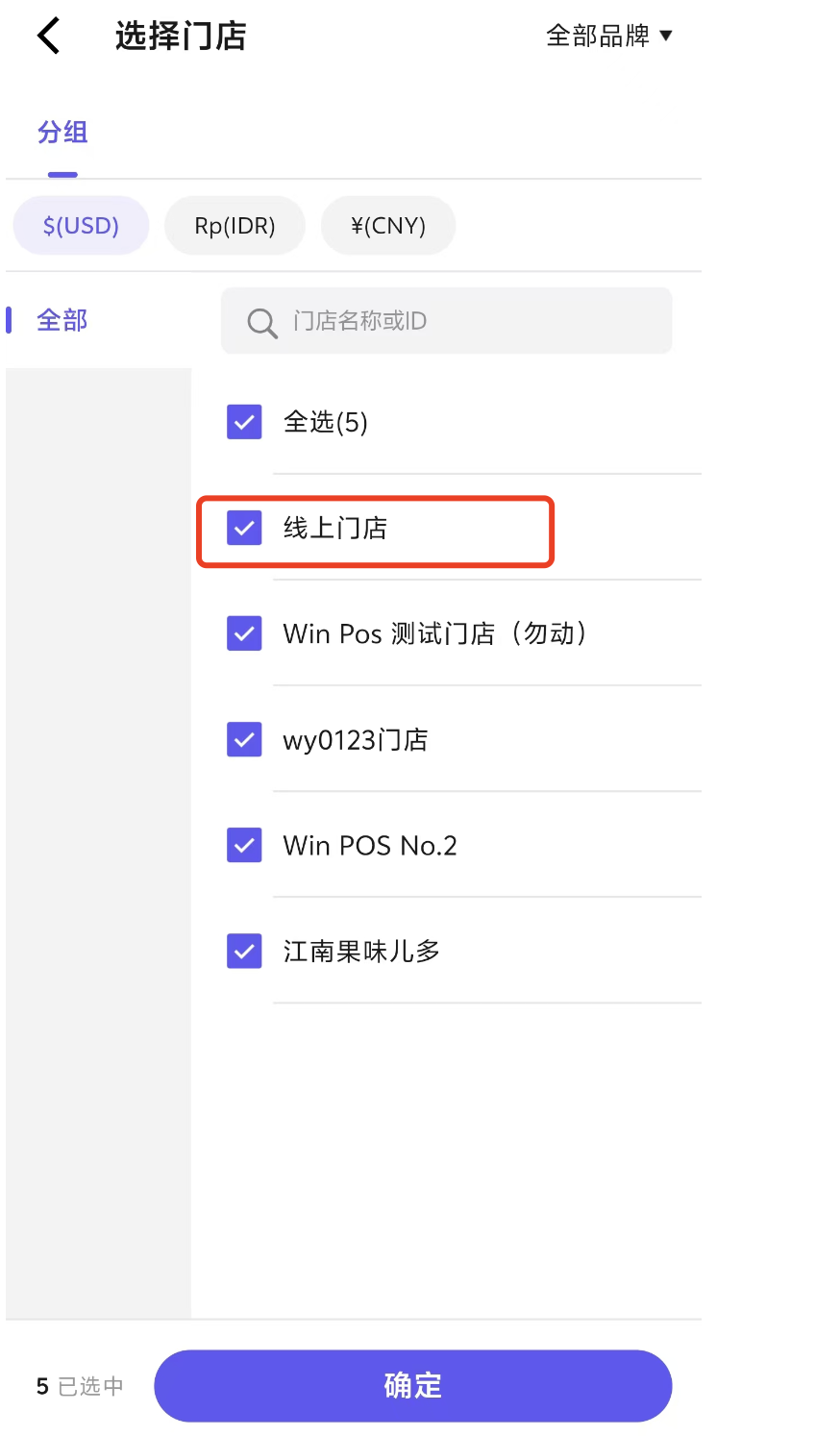Uncheck the wy0123门店 checkbox
This screenshot has height=1436, width=840.
[x=244, y=739]
